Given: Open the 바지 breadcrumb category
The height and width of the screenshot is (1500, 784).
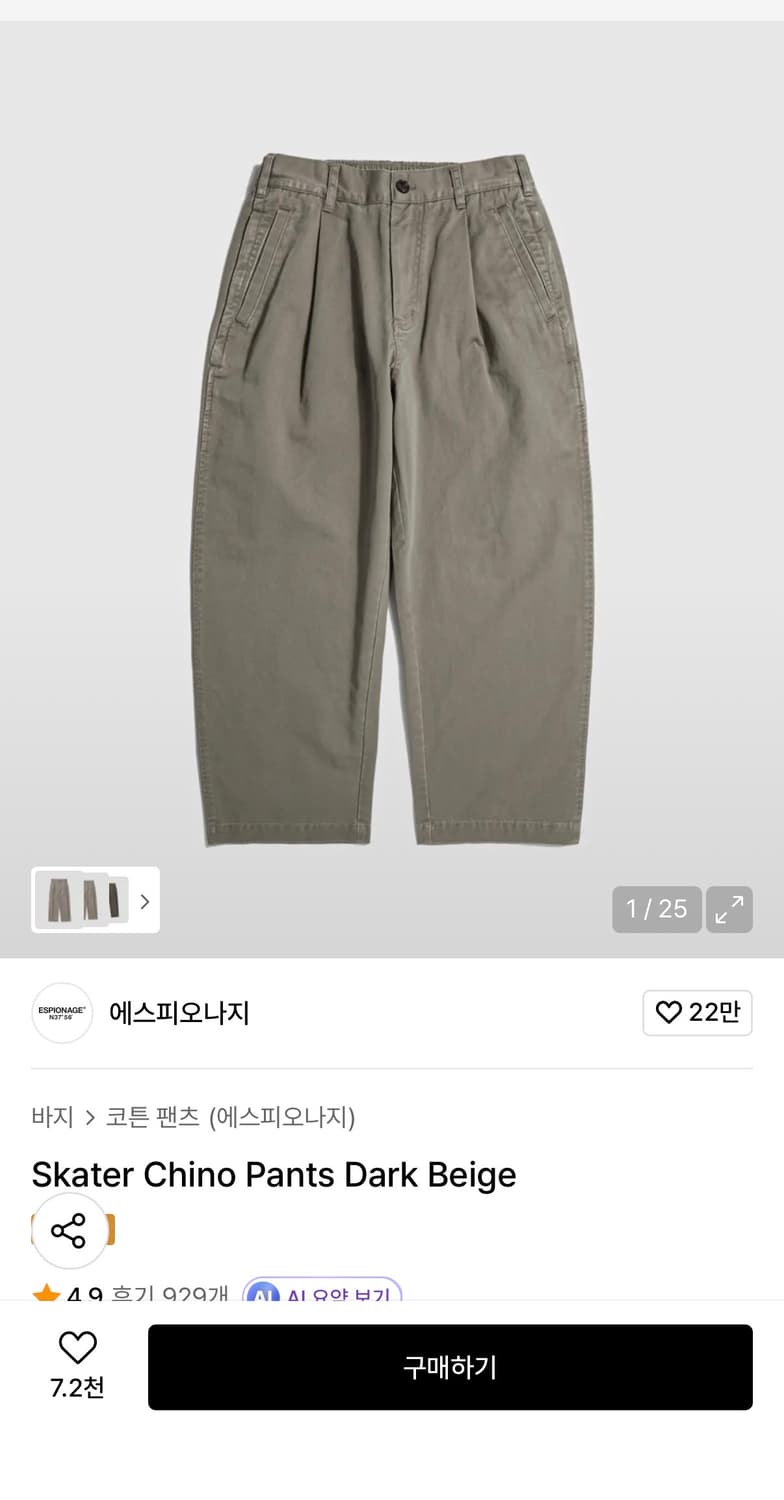Looking at the screenshot, I should click(52, 1117).
